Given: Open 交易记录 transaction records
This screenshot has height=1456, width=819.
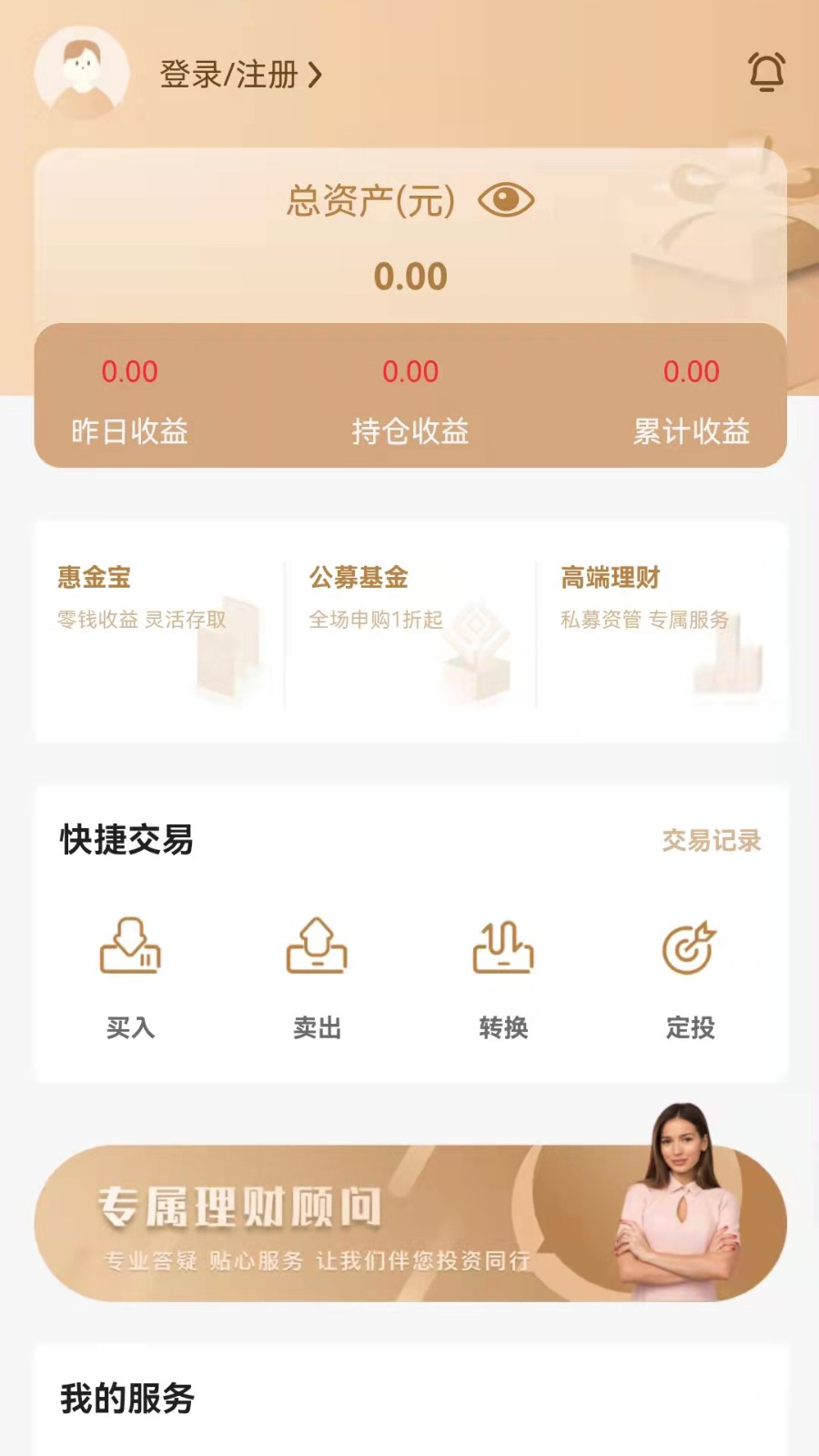Looking at the screenshot, I should tap(713, 842).
